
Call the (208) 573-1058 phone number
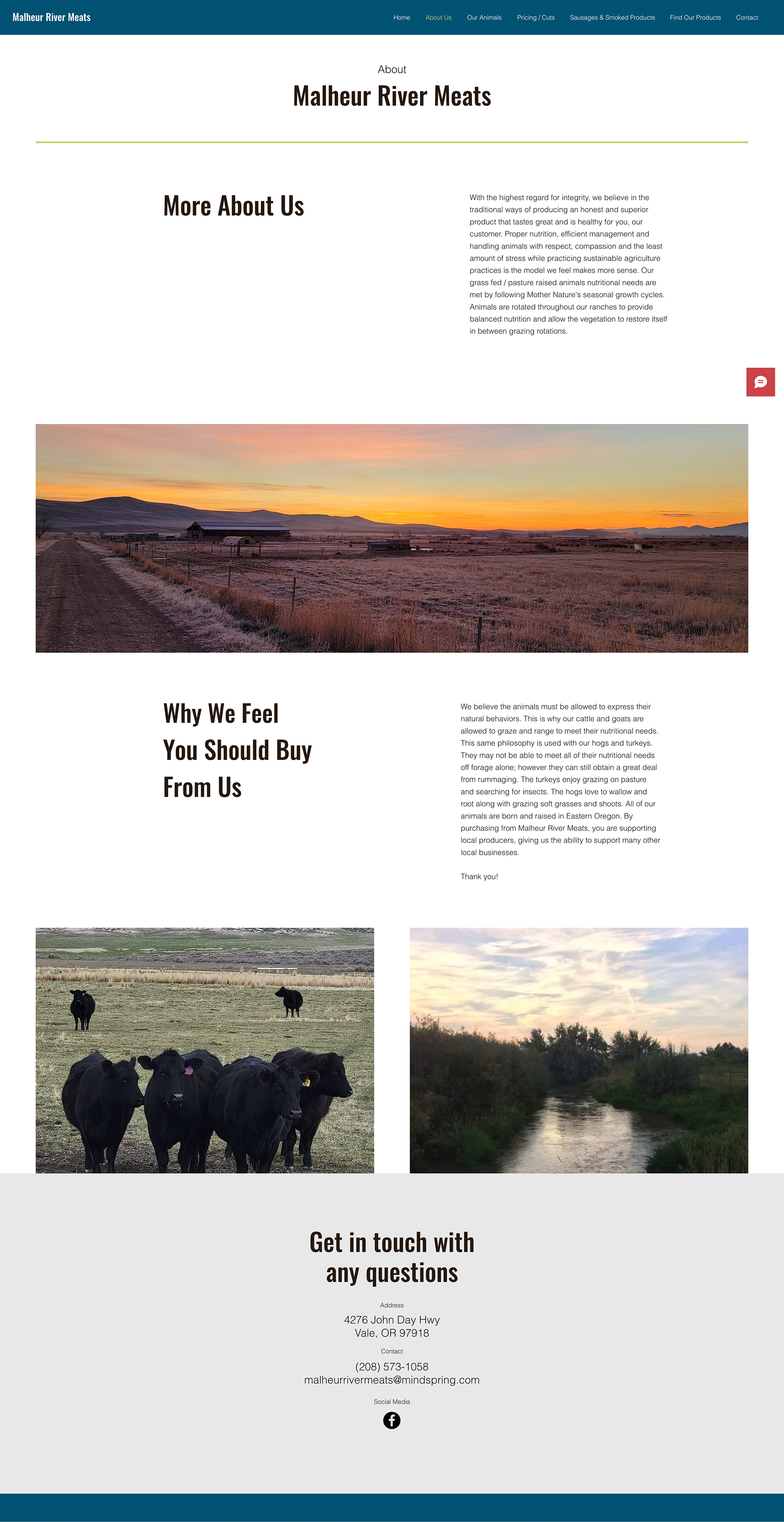tap(392, 1366)
